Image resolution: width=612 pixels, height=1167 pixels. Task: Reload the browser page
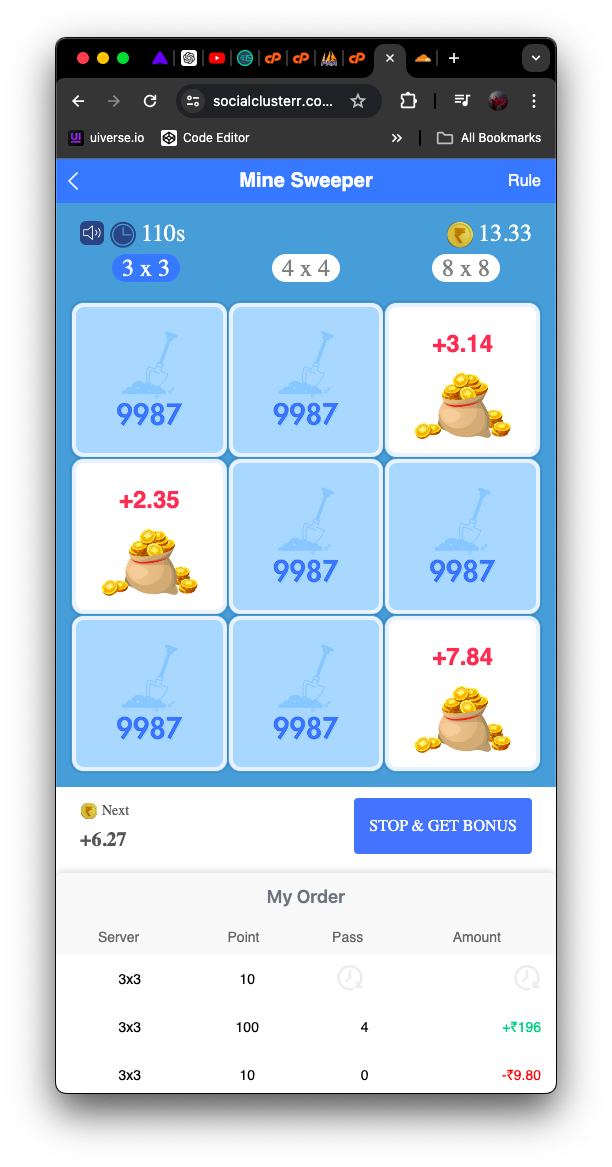click(150, 101)
